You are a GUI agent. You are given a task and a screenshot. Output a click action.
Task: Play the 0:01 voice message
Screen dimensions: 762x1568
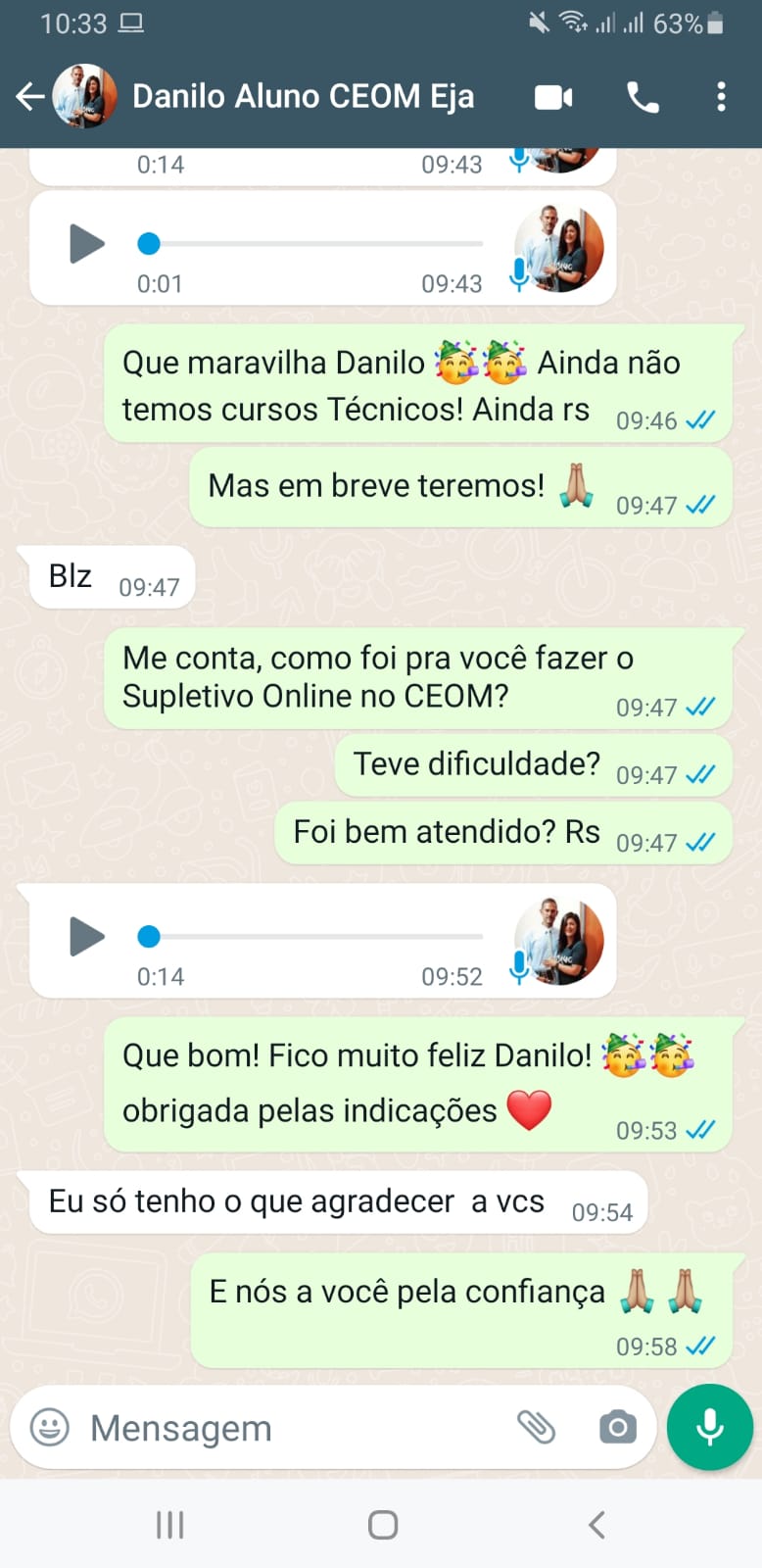(x=86, y=244)
